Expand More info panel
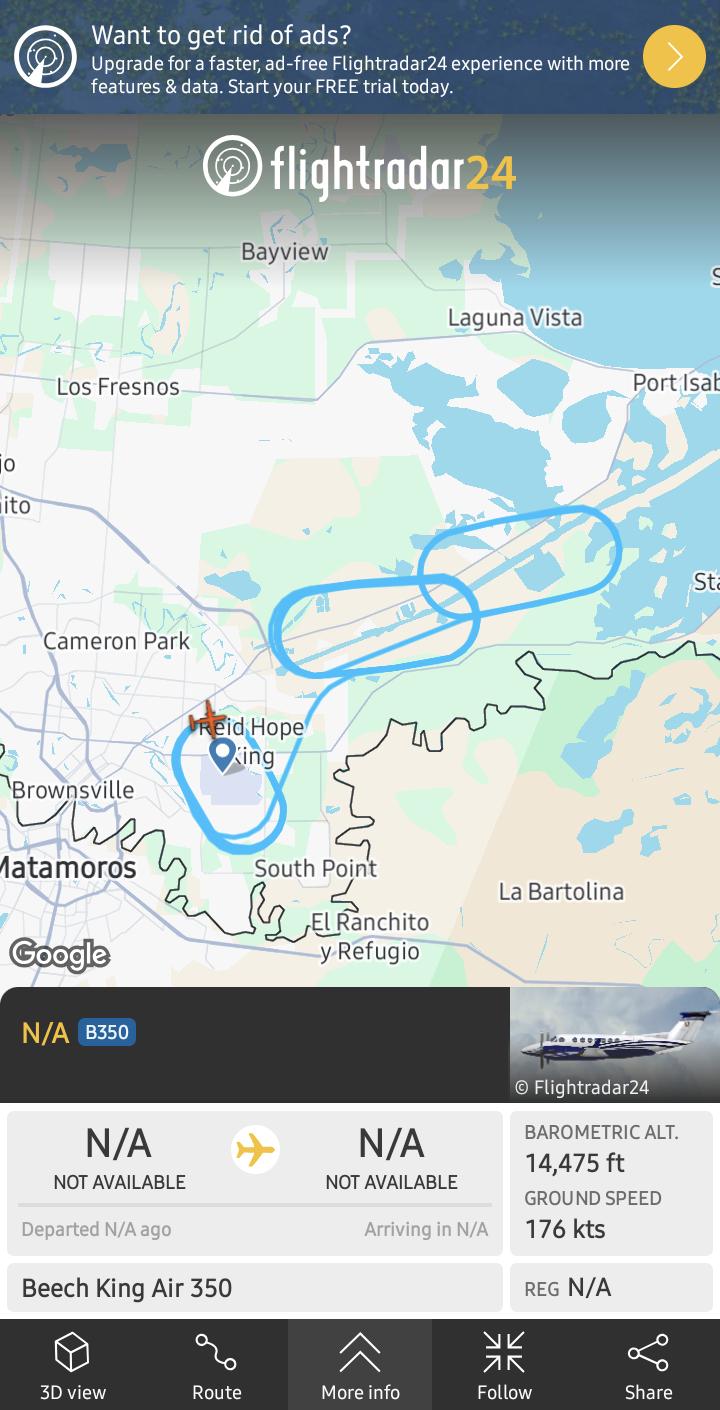 360,1365
